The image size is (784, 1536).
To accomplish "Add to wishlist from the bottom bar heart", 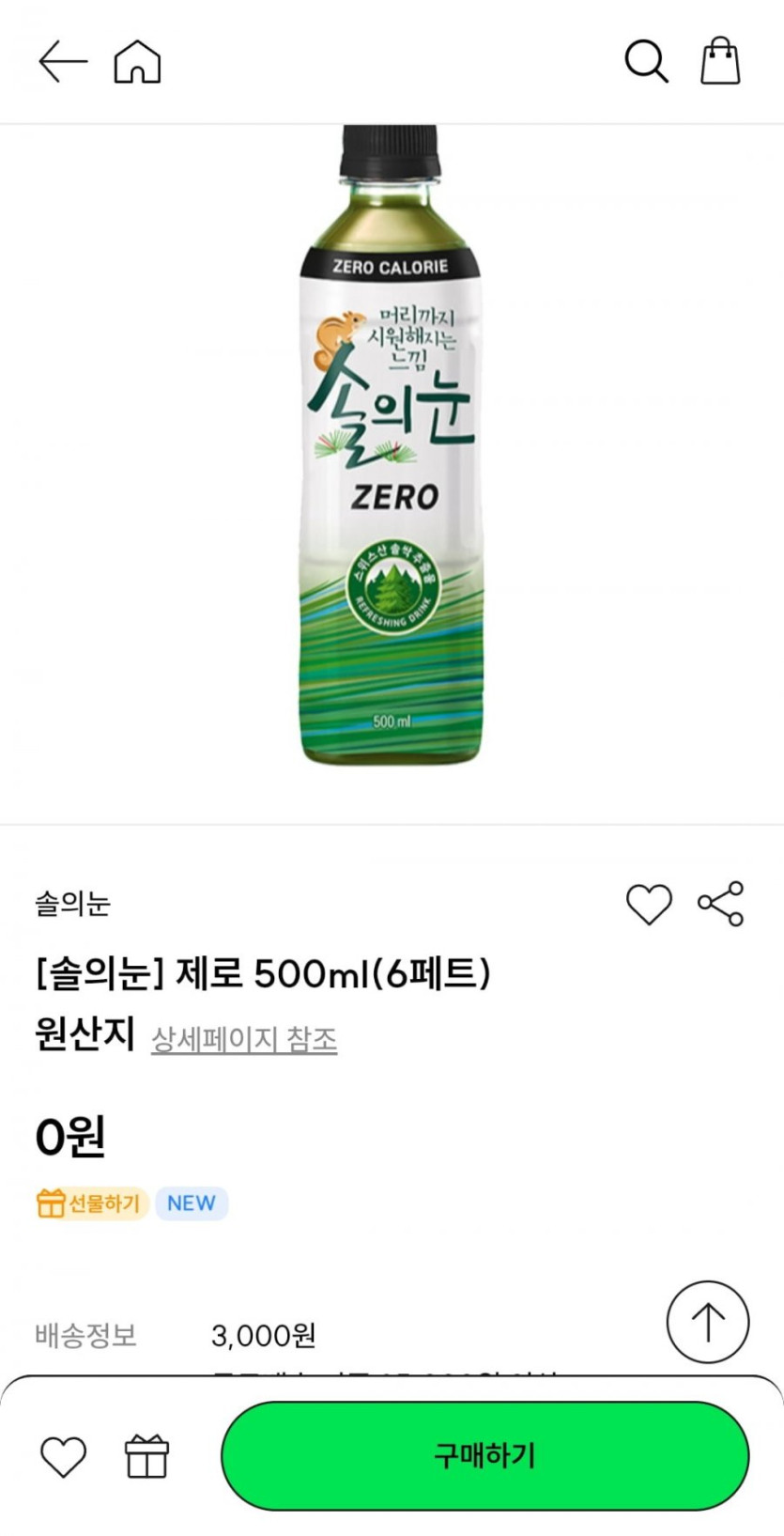I will 64,1456.
